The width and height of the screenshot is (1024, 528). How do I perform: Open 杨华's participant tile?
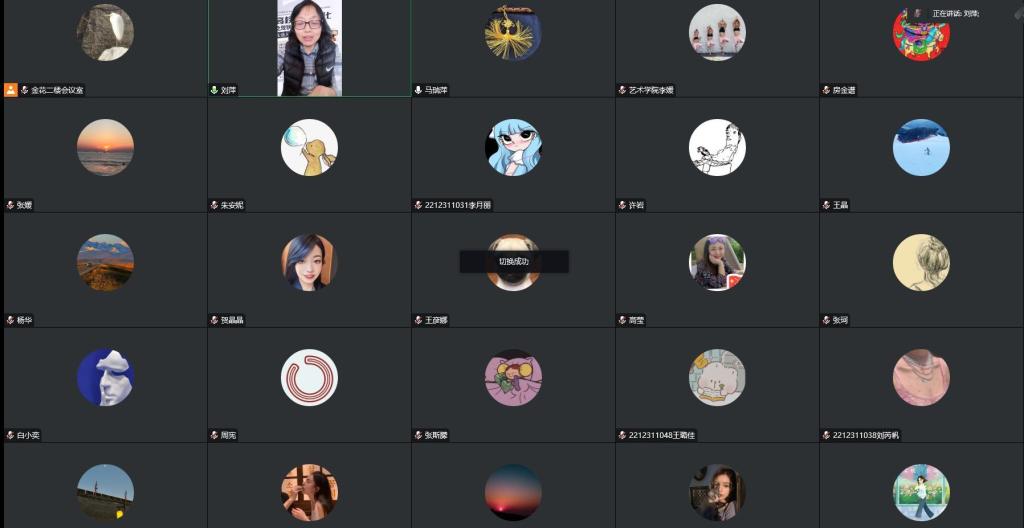click(x=105, y=263)
